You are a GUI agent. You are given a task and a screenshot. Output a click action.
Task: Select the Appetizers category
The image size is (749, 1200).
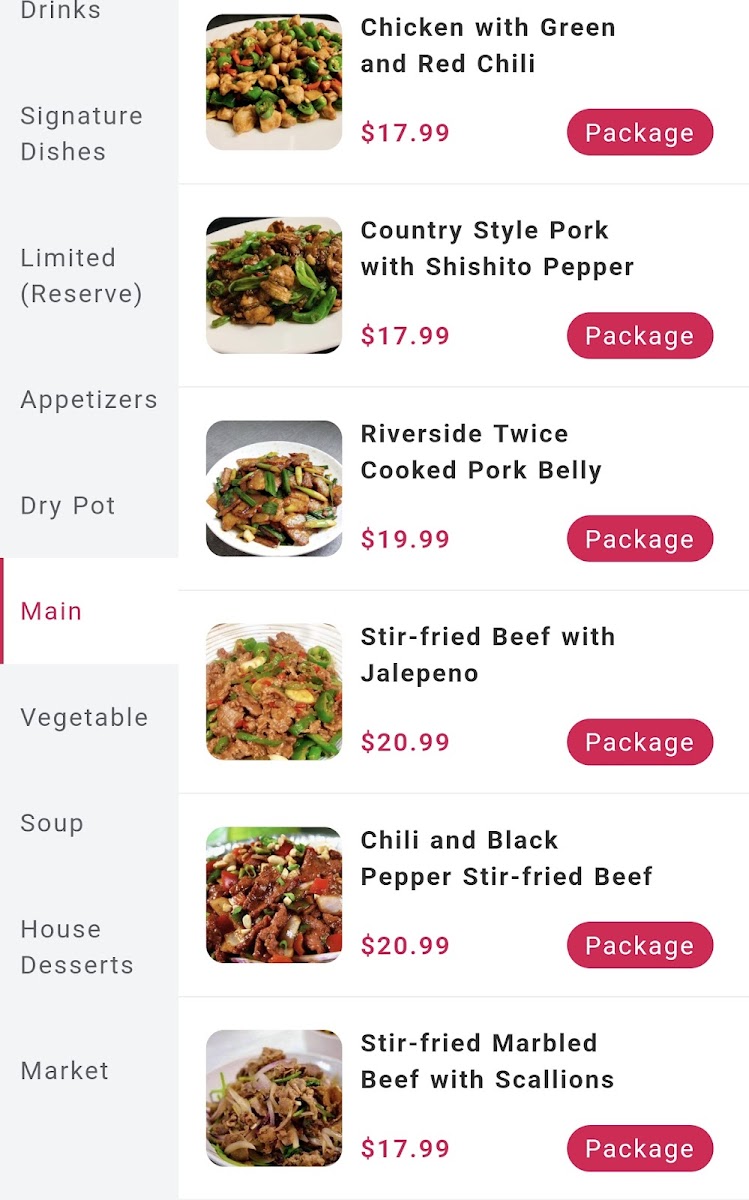coord(89,400)
